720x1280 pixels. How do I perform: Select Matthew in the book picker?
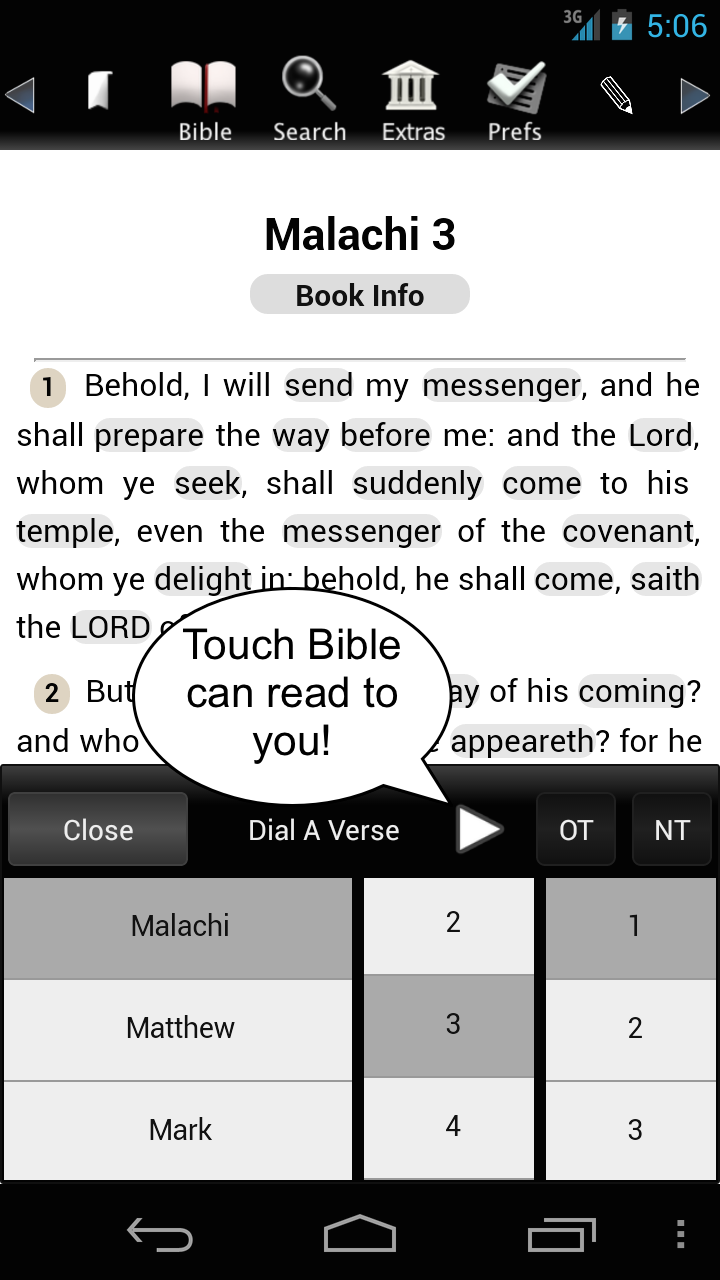[x=179, y=1028]
